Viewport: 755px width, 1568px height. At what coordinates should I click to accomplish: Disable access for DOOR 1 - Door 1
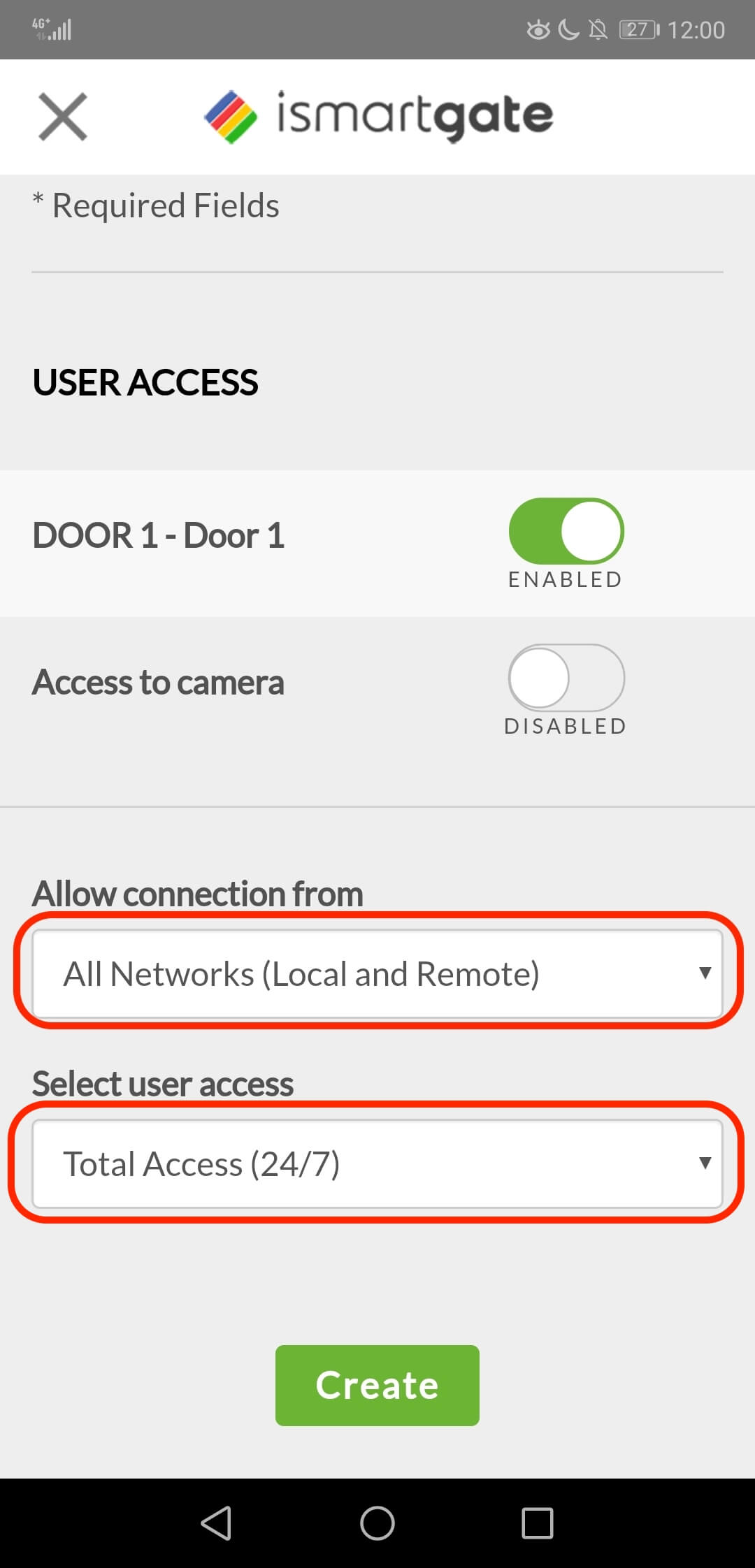[x=566, y=531]
